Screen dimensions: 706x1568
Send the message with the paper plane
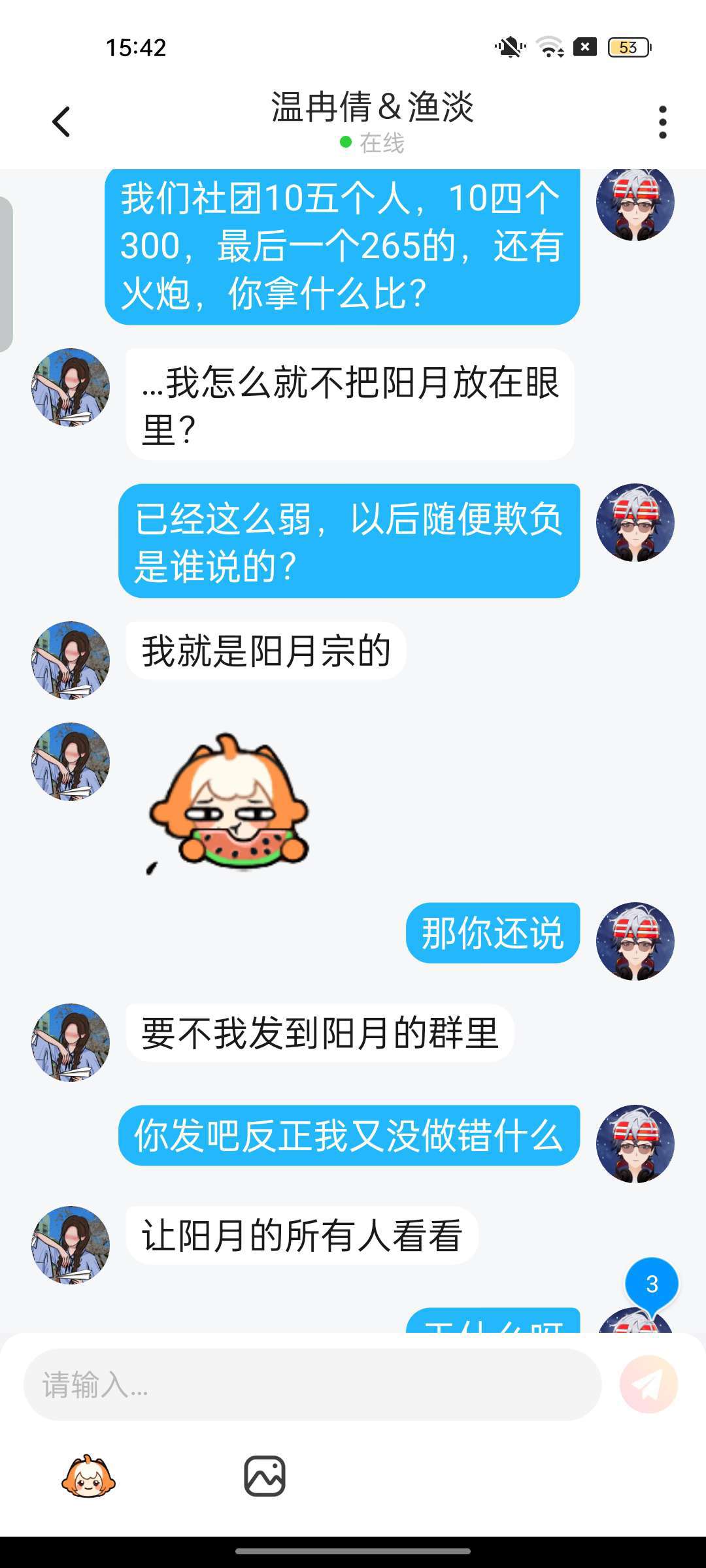coord(648,1384)
